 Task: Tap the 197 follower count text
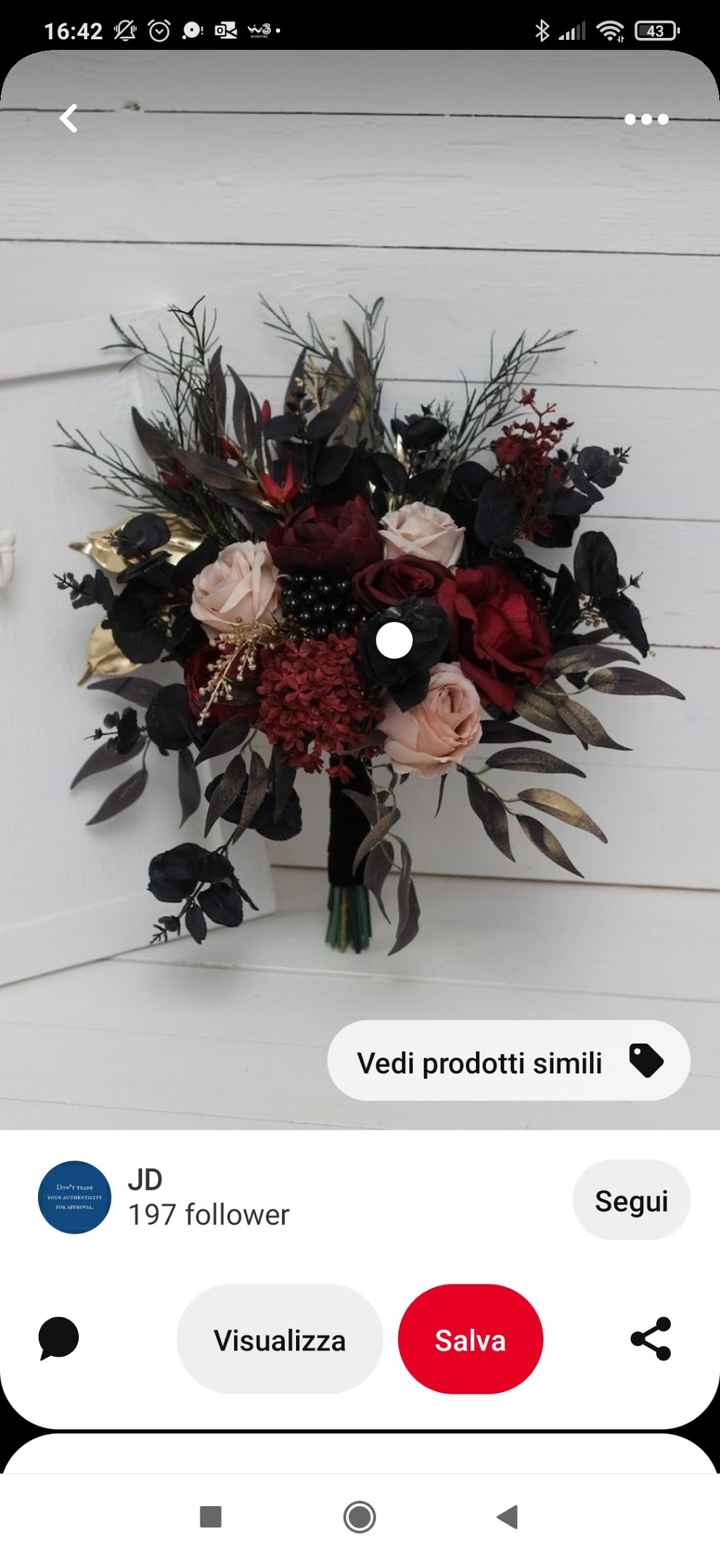(x=207, y=1215)
